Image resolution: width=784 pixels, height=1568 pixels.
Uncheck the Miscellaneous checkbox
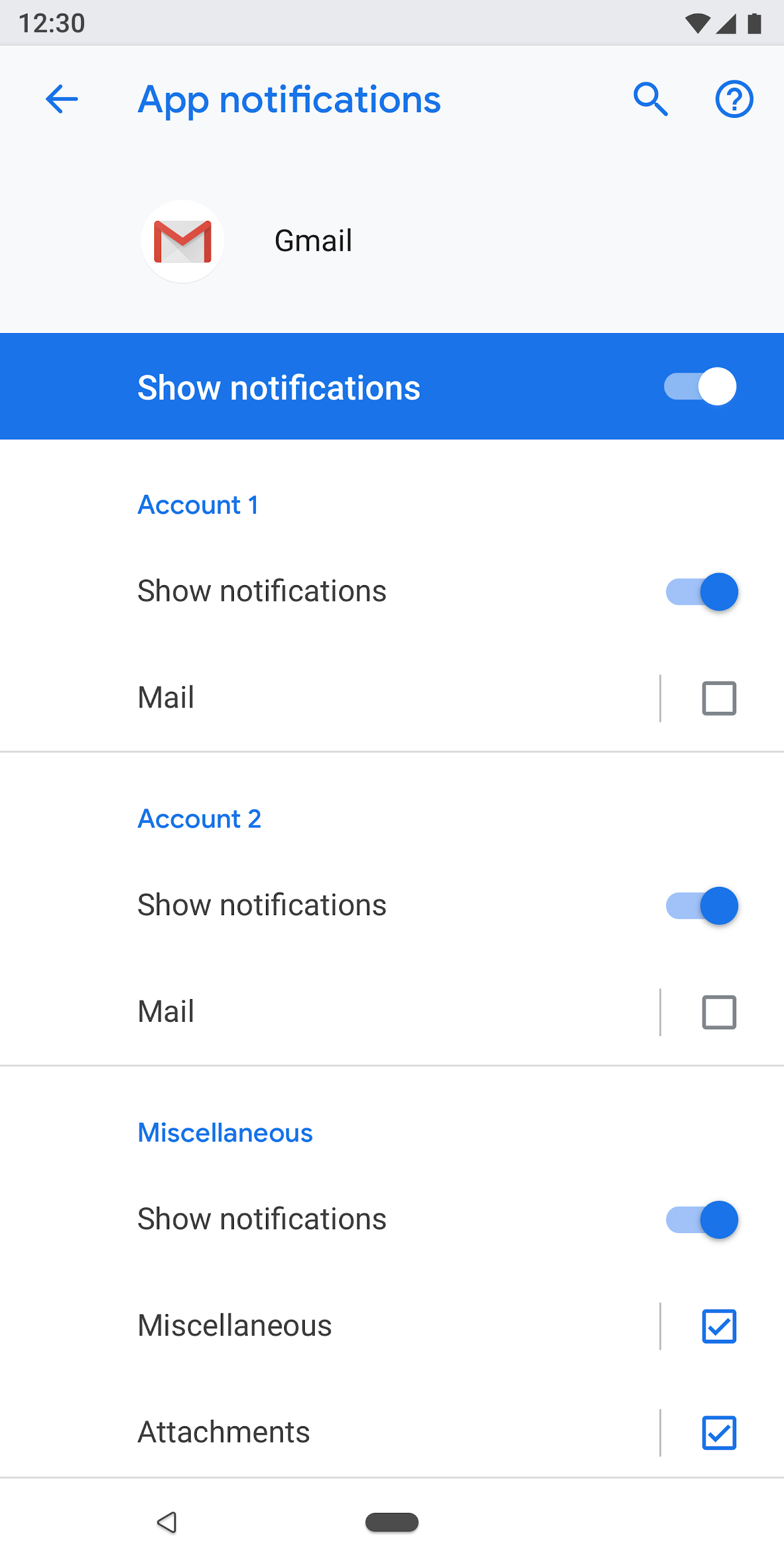click(719, 1327)
